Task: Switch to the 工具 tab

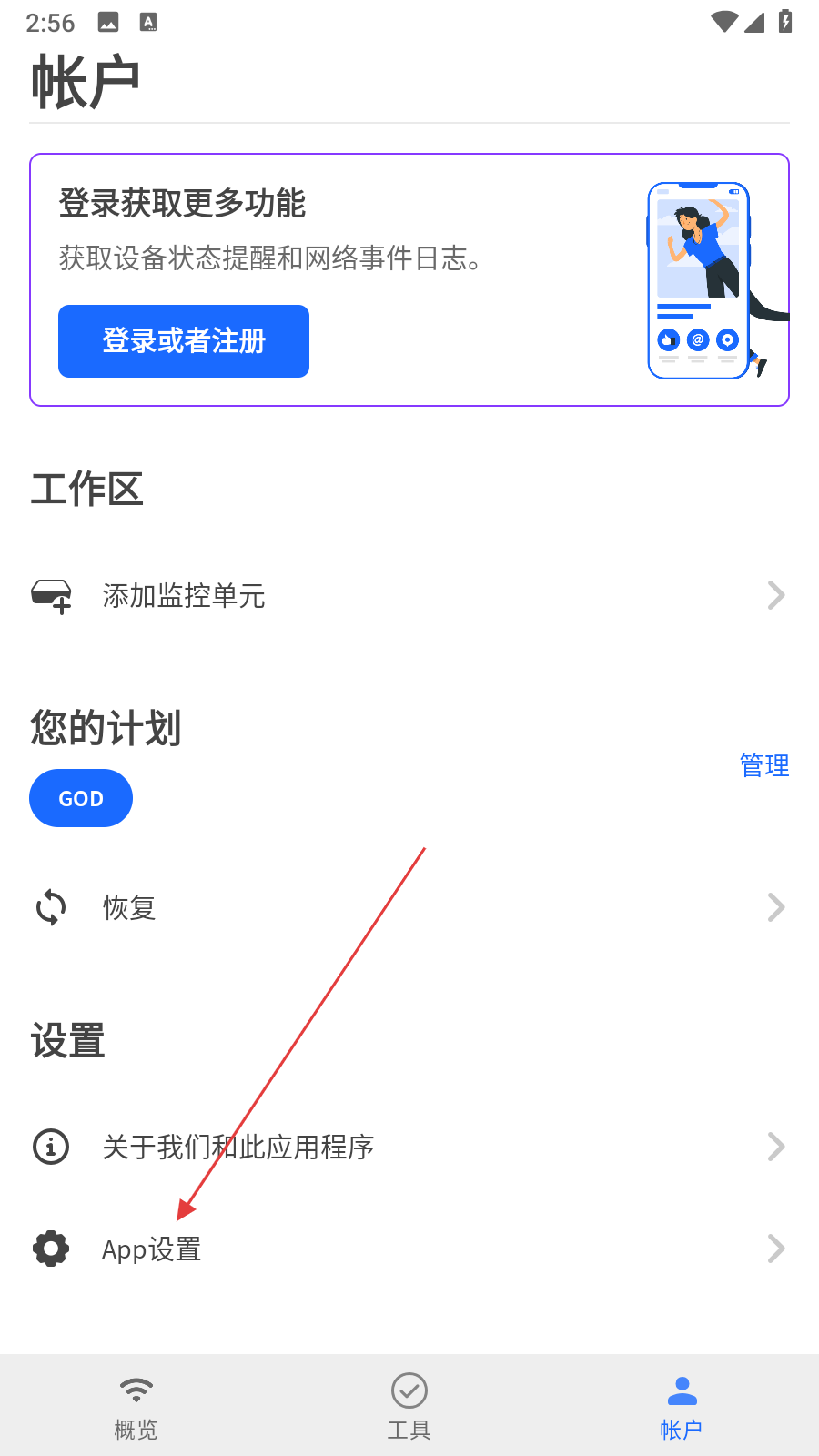Action: point(409,1406)
